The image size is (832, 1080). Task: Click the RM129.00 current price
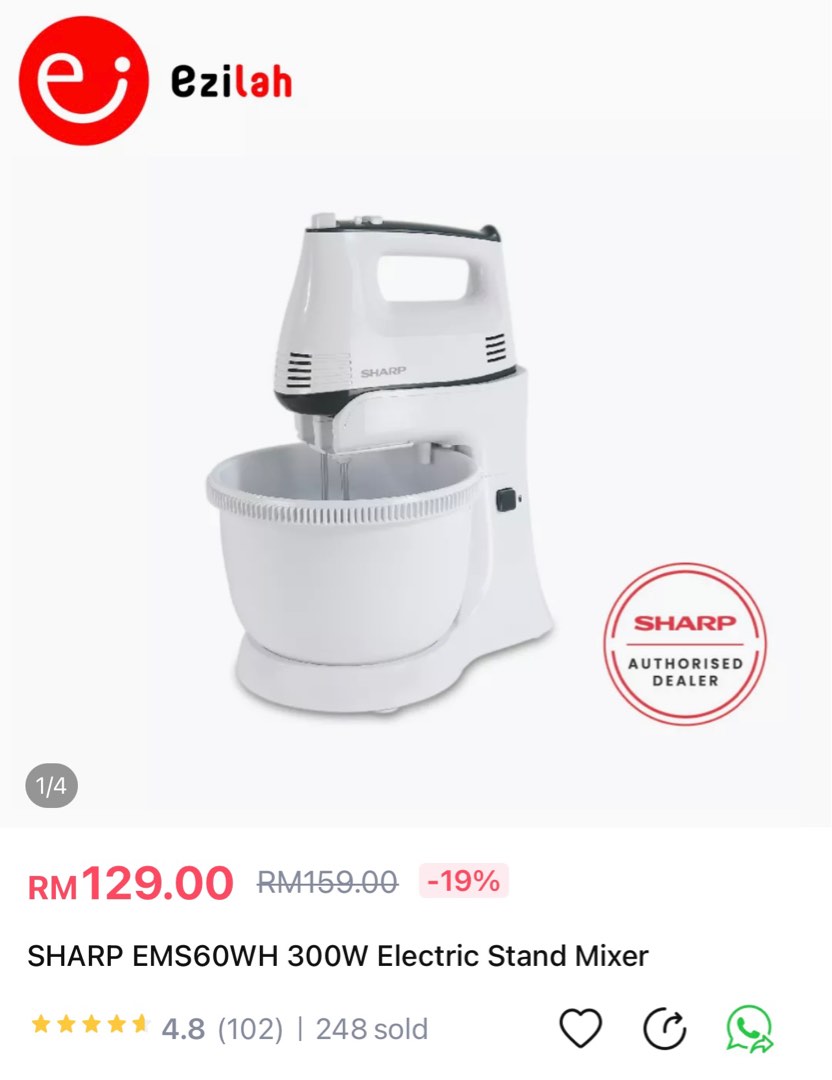coord(130,884)
